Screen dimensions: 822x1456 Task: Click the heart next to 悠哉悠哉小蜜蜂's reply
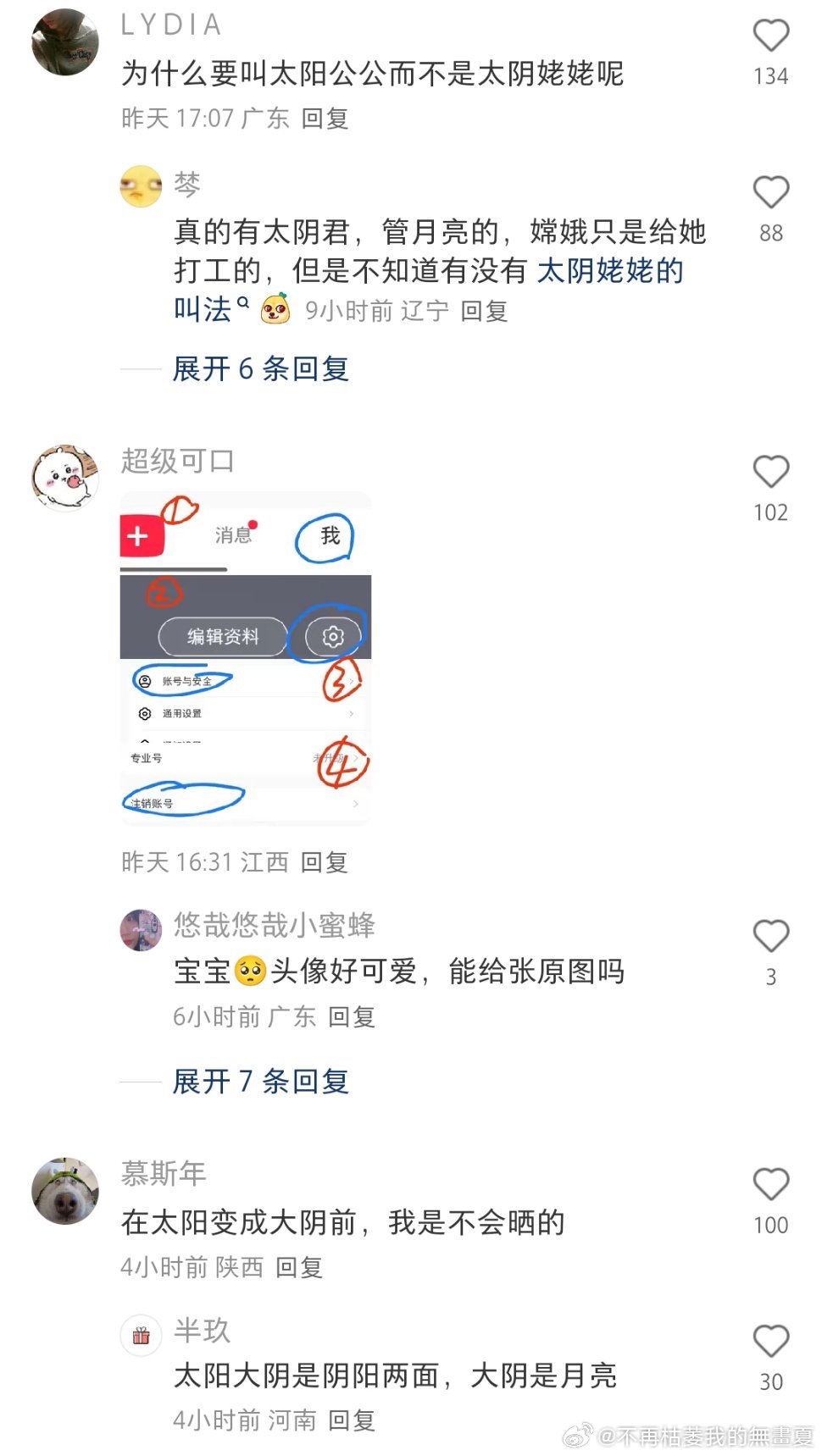coord(769,936)
